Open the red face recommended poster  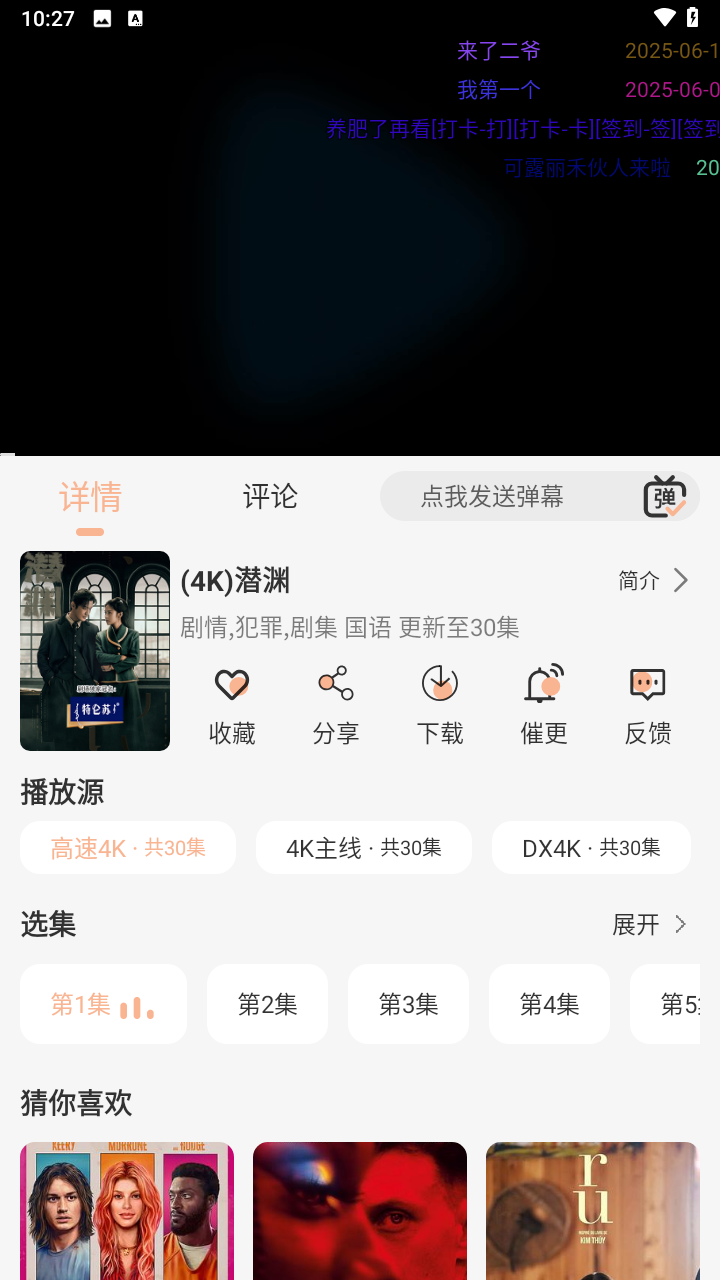(360, 1210)
